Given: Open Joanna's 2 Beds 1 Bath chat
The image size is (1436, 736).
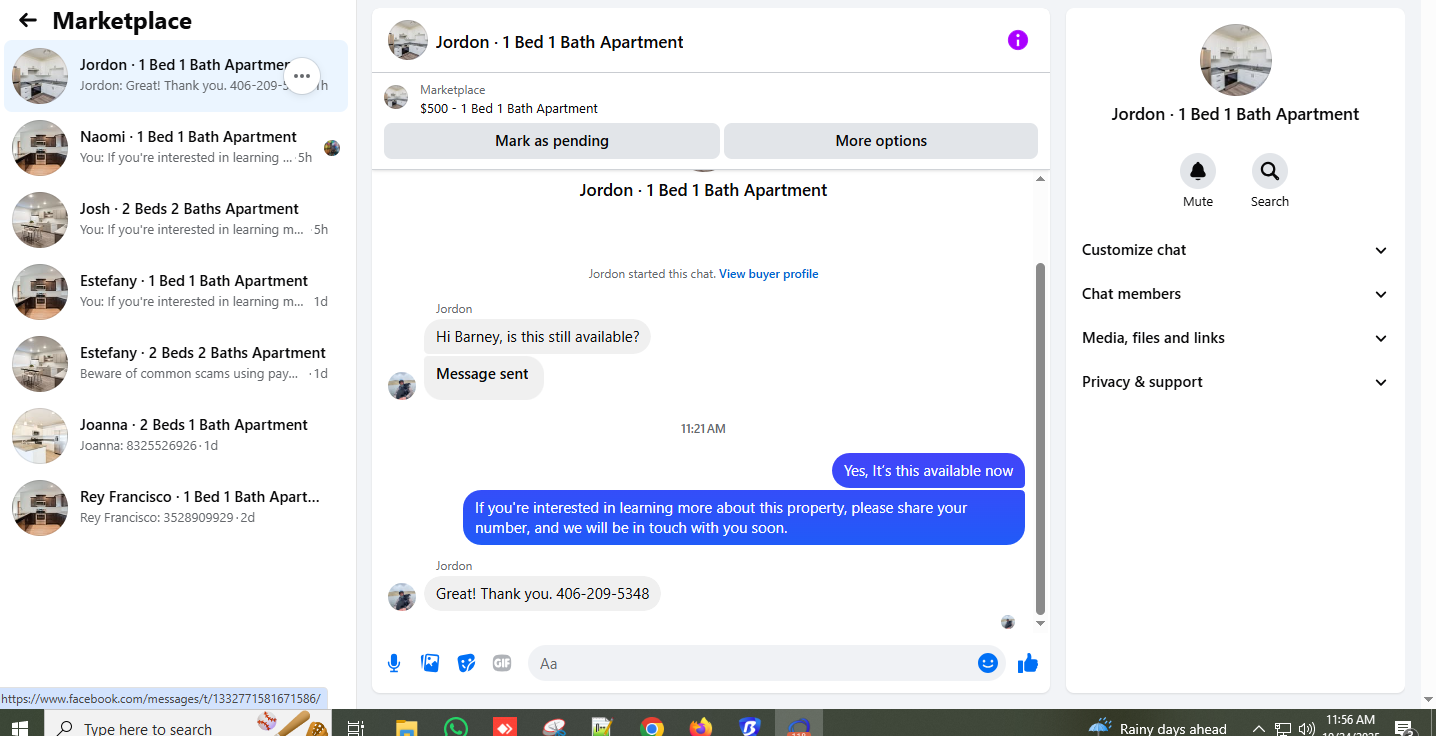Looking at the screenshot, I should [176, 436].
